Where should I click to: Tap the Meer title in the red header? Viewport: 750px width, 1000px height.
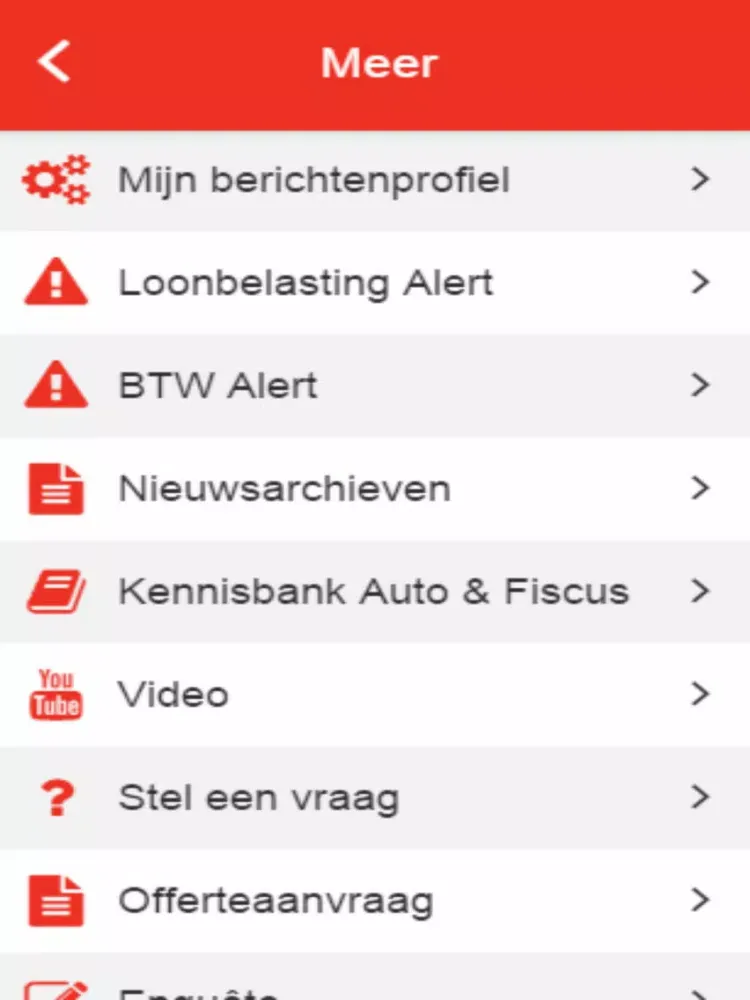378,62
